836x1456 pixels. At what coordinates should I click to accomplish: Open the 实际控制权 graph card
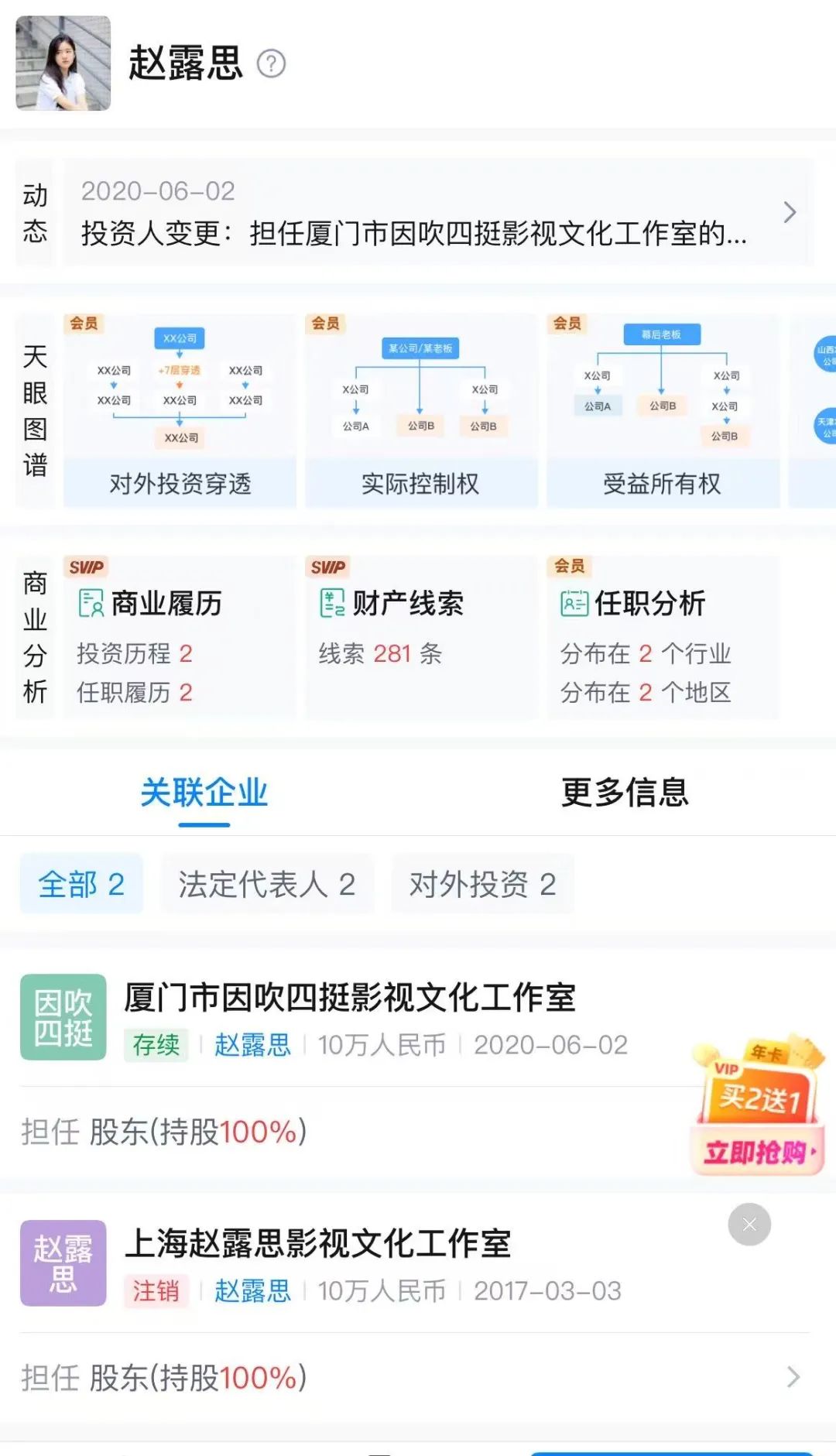[420, 410]
